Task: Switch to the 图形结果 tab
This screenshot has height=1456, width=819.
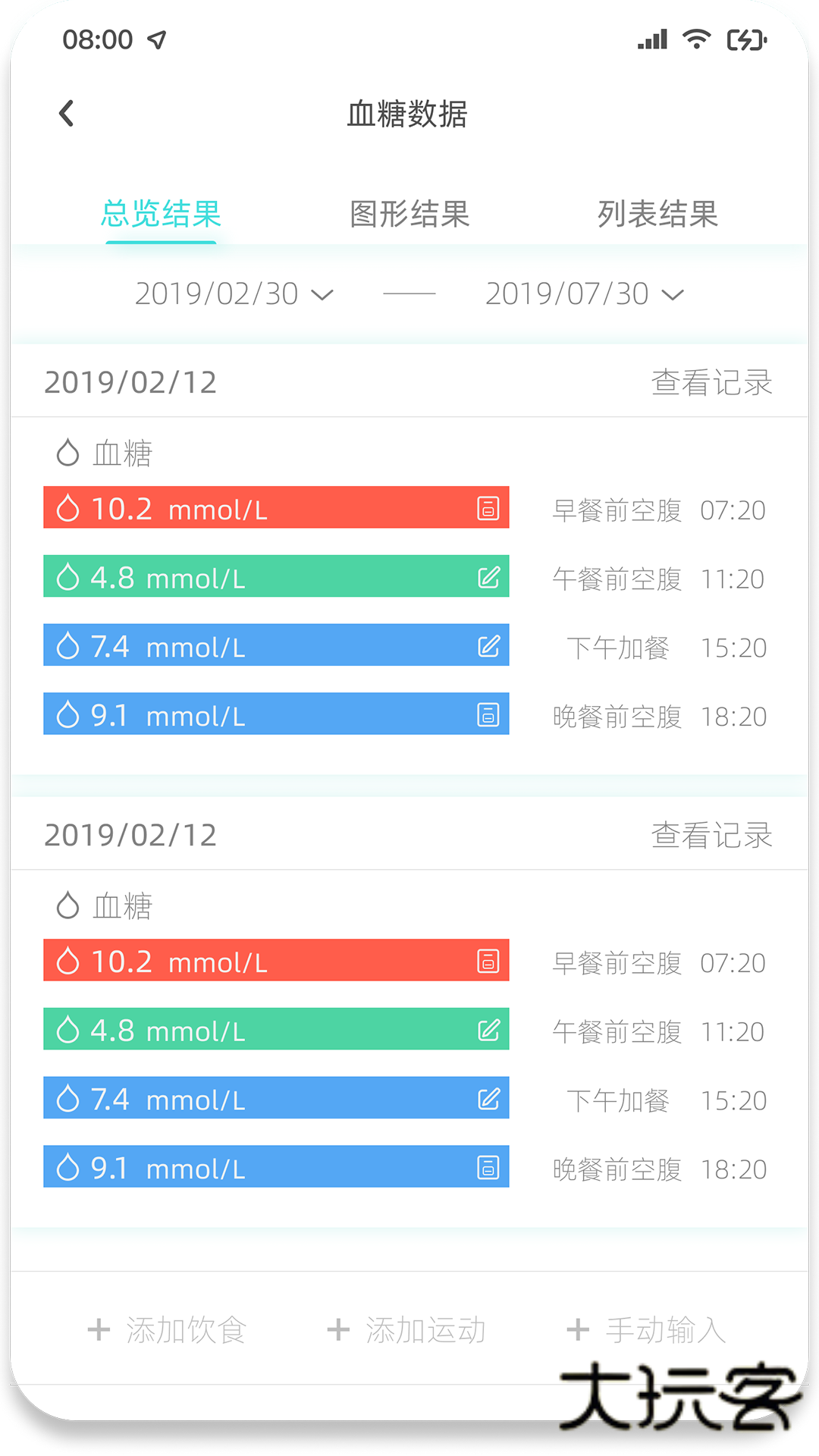Action: [x=409, y=215]
